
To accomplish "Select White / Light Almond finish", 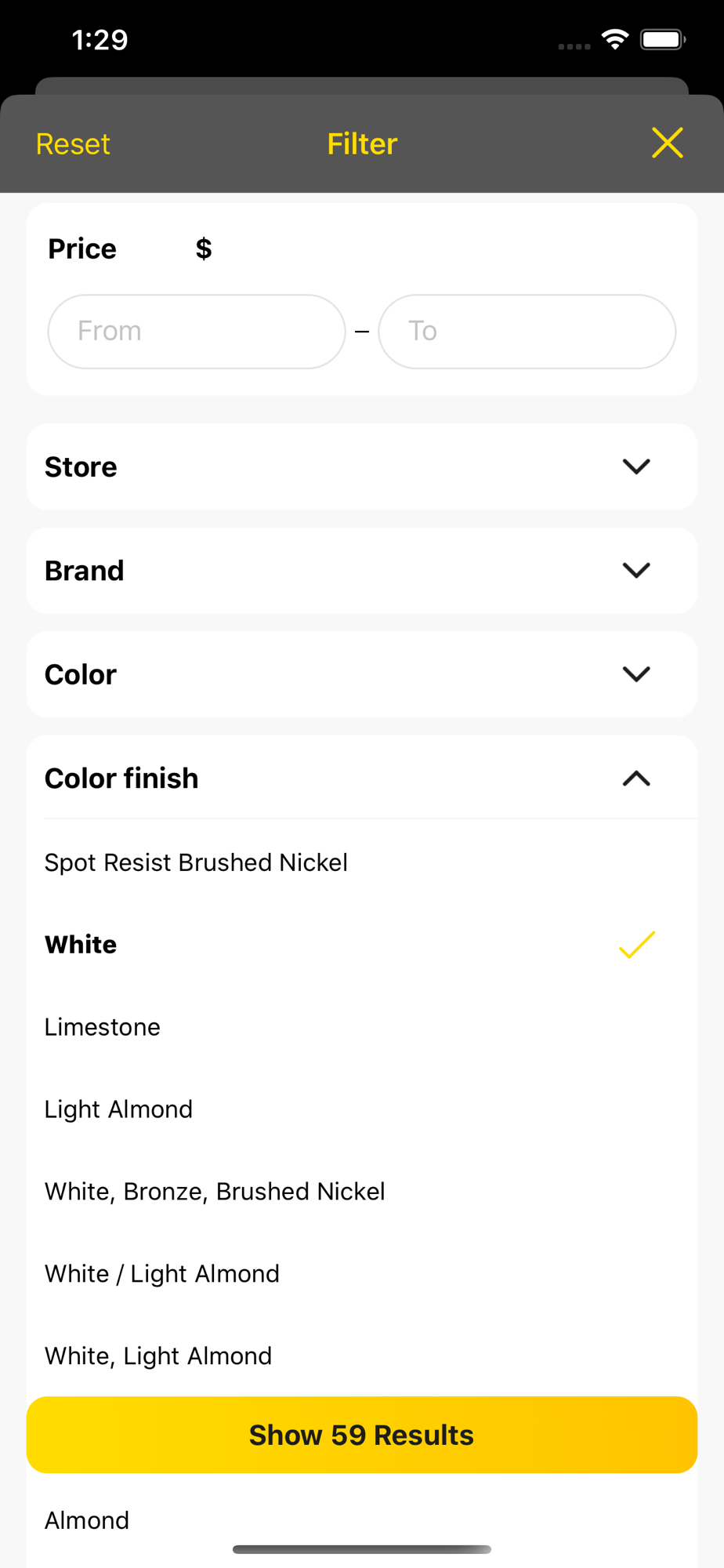I will click(x=362, y=1274).
